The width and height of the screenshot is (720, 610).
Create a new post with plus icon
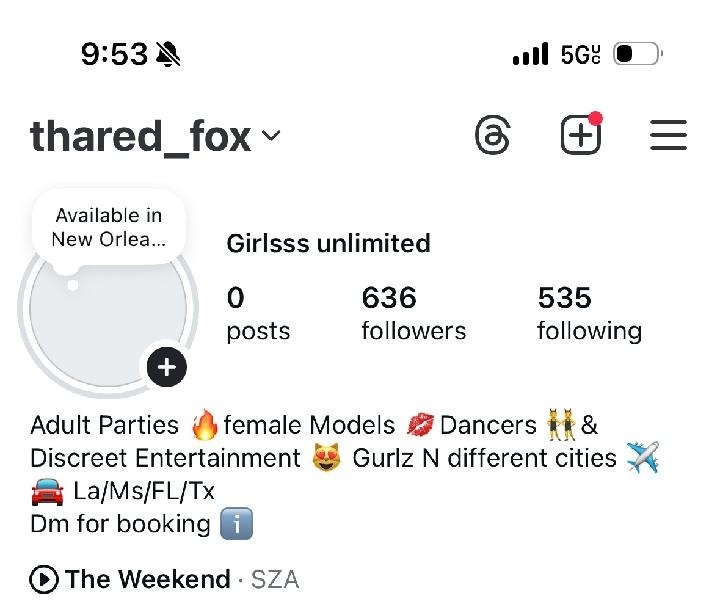pos(580,135)
